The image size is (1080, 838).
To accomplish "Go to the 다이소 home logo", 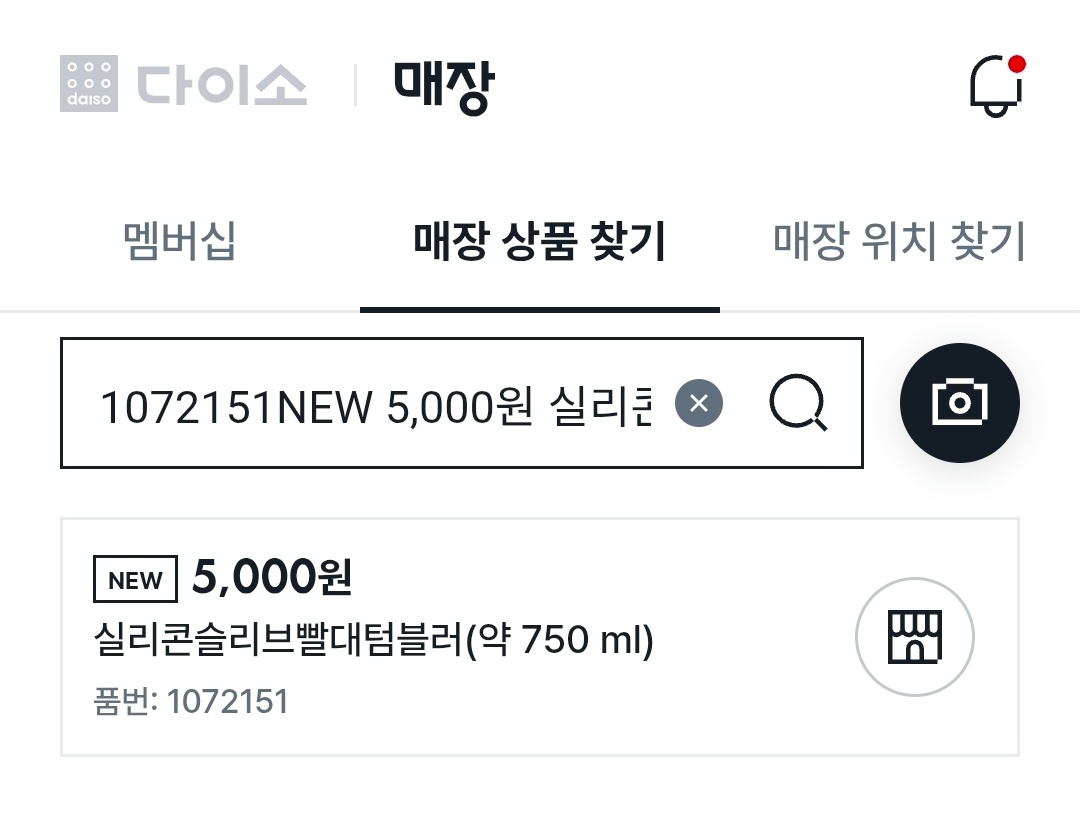I will coord(184,85).
